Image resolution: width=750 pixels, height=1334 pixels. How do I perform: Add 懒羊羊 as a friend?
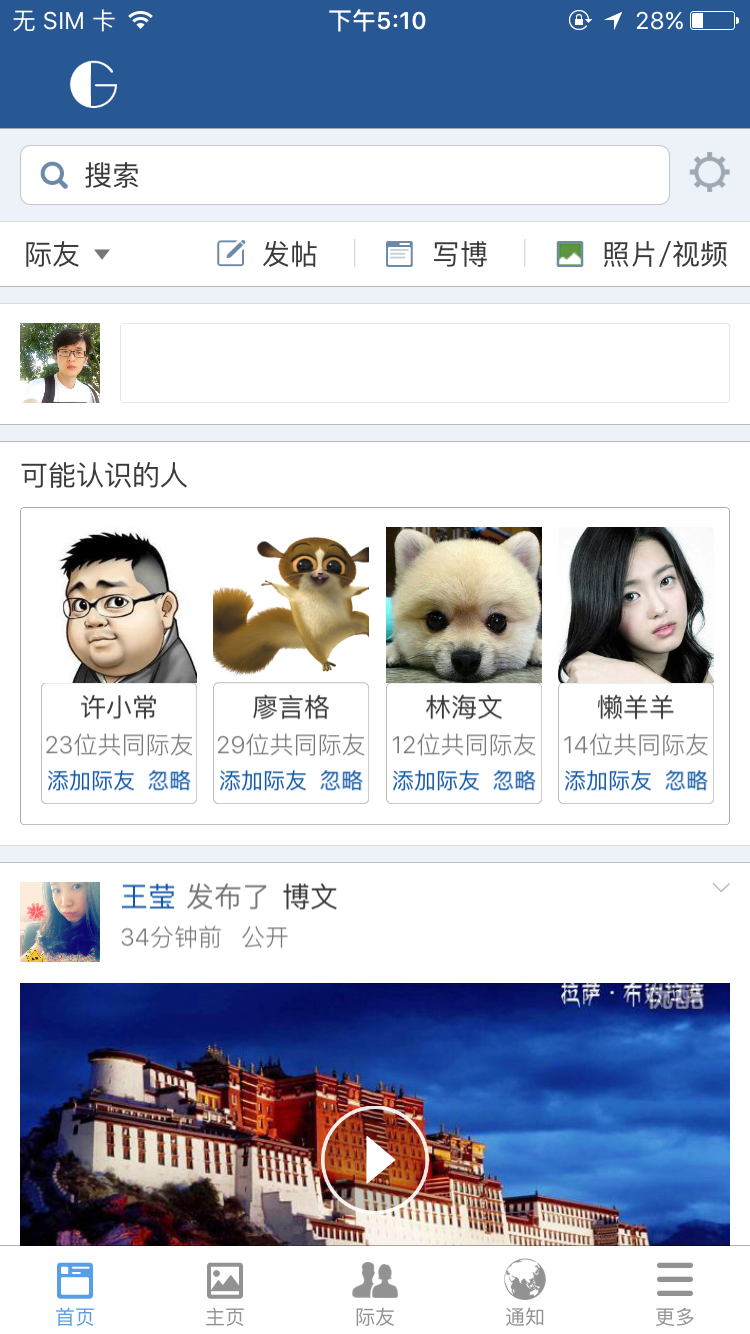coord(608,781)
